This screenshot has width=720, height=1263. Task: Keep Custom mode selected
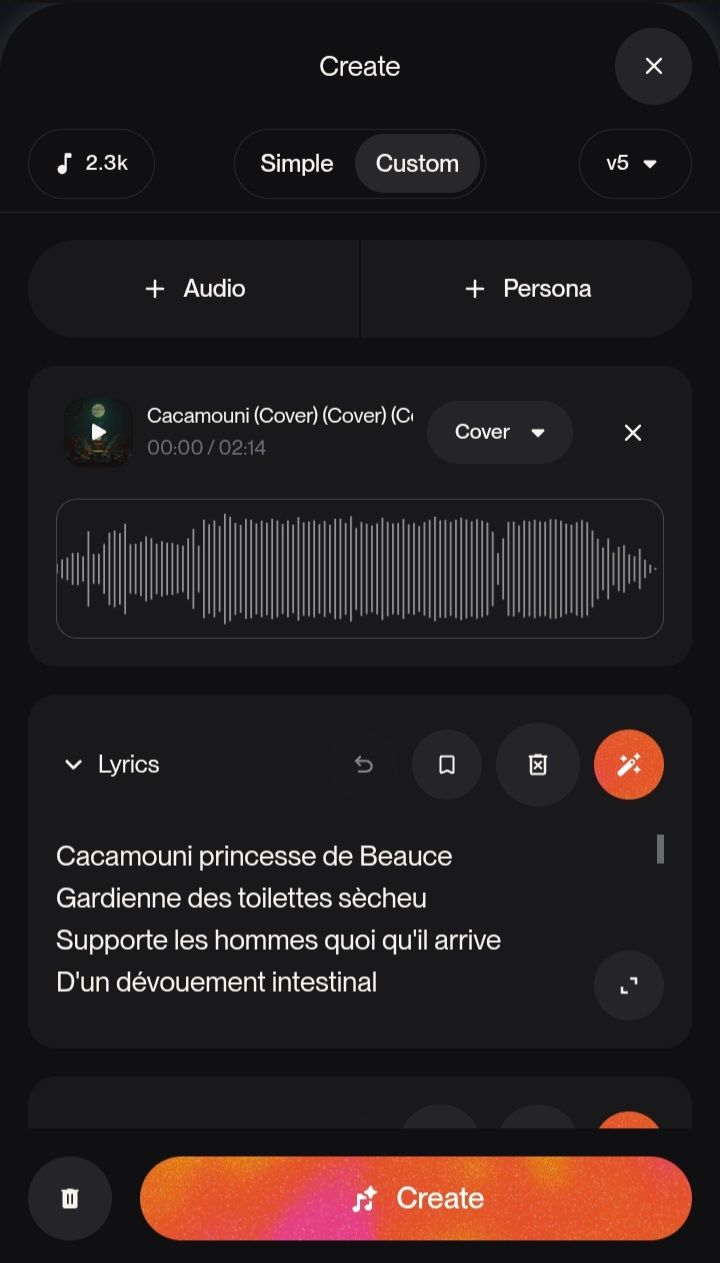click(x=419, y=163)
